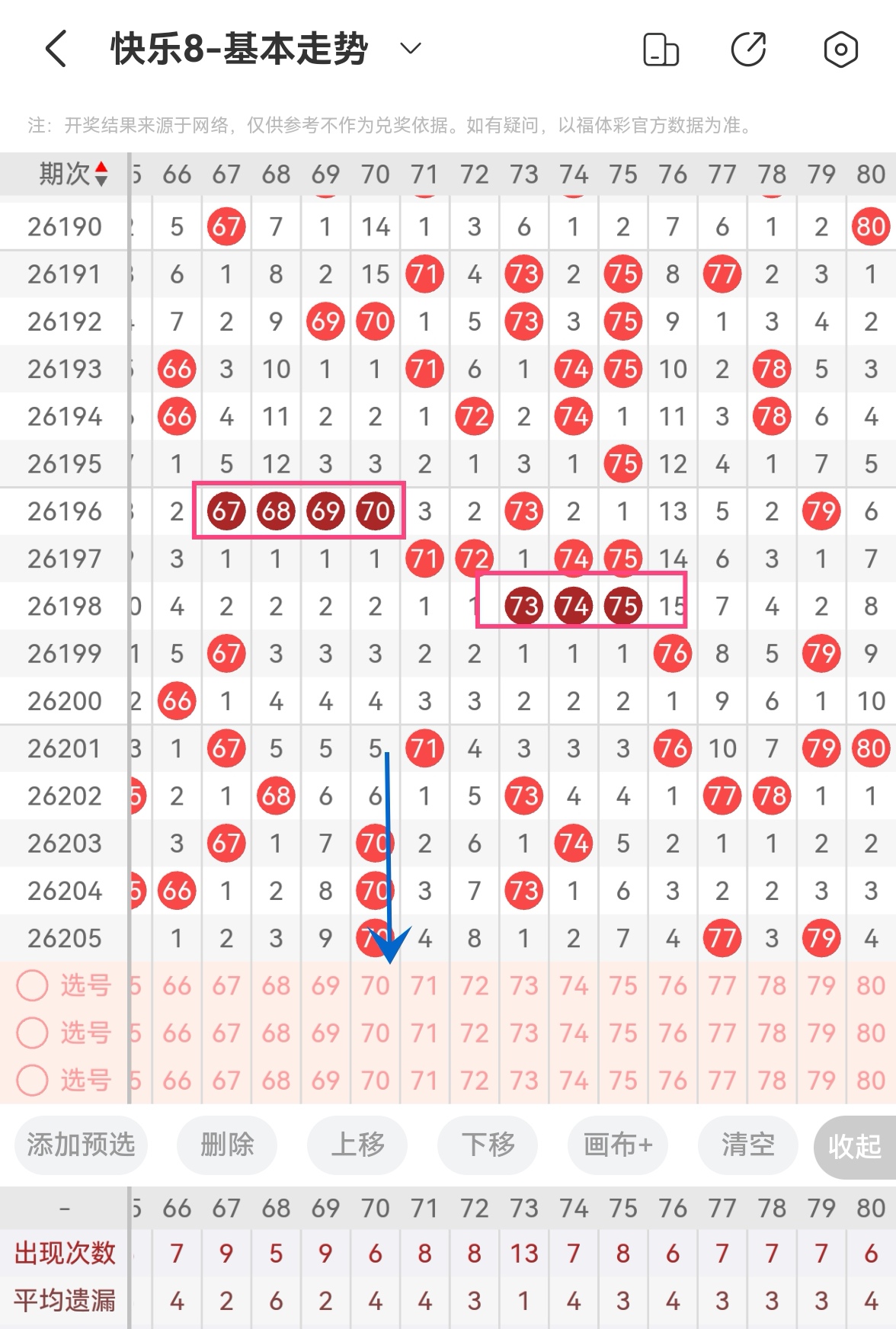Tap 下移 button
The height and width of the screenshot is (1329, 896).
(488, 1144)
